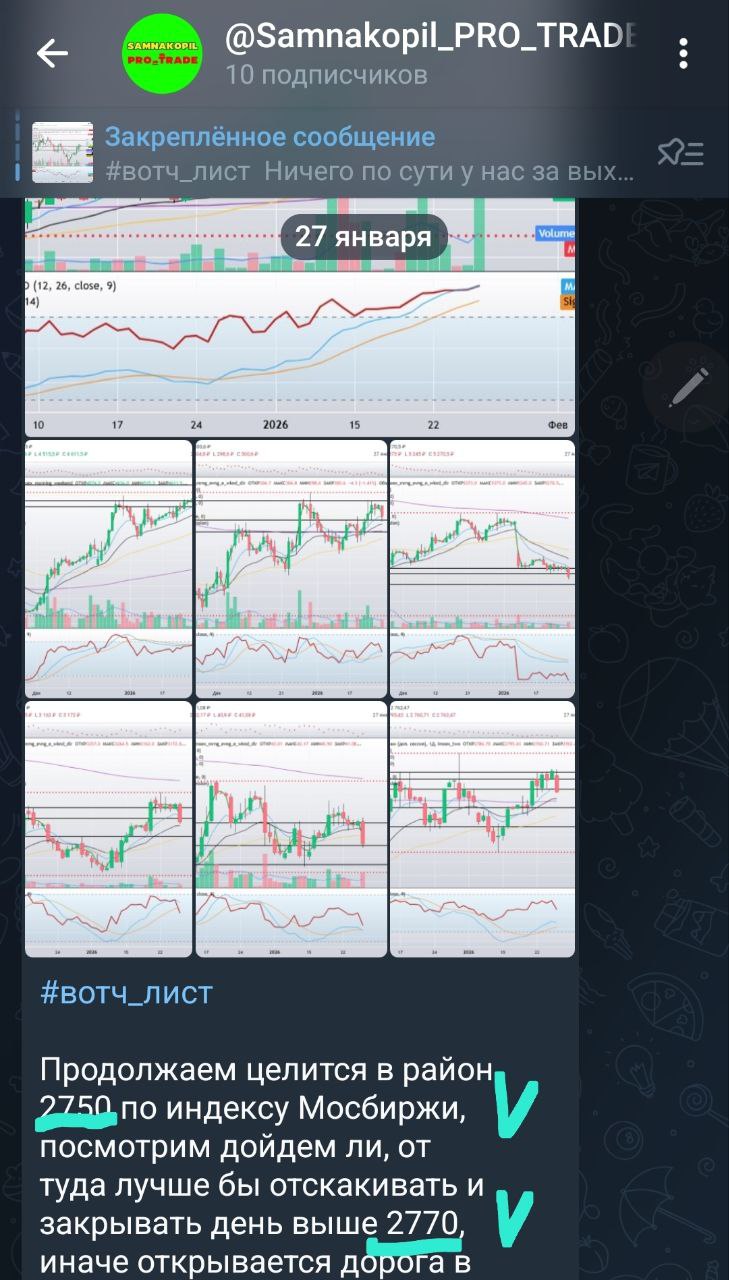Open the three-dot overflow menu
This screenshot has height=1280, width=729.
(x=684, y=54)
